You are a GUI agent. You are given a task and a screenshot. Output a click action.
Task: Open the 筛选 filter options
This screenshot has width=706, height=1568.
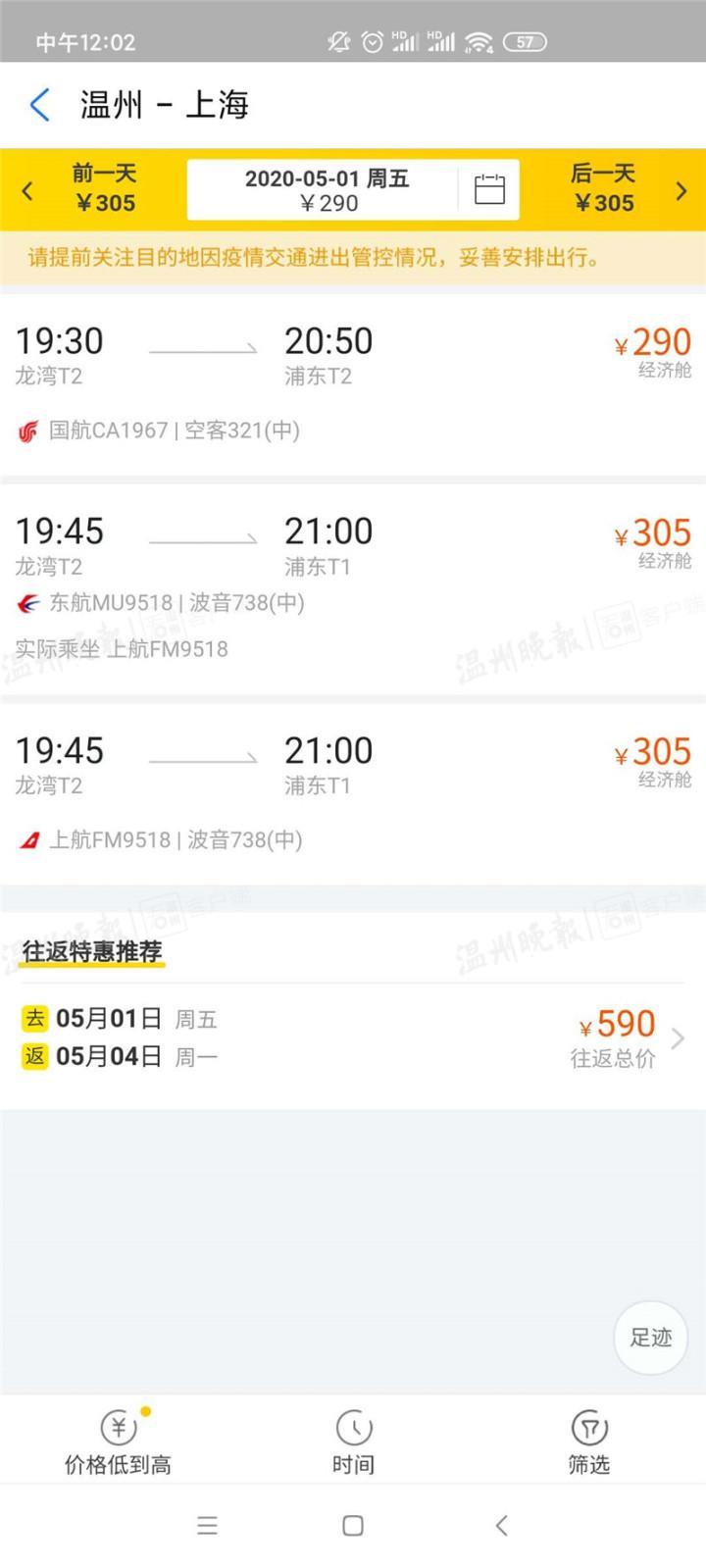pos(588,1442)
